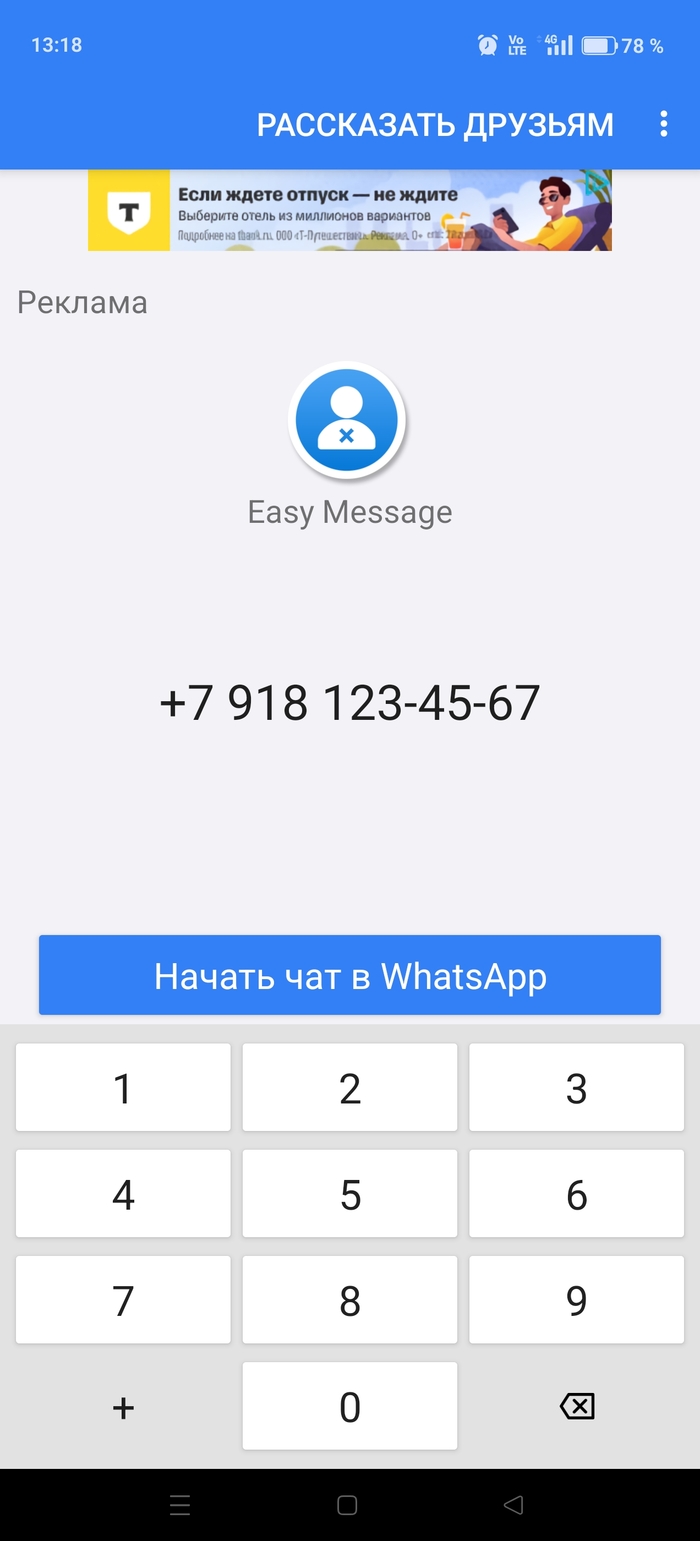The height and width of the screenshot is (1541, 700).
Task: Open recent apps from the navigation bar
Action: point(180,1505)
